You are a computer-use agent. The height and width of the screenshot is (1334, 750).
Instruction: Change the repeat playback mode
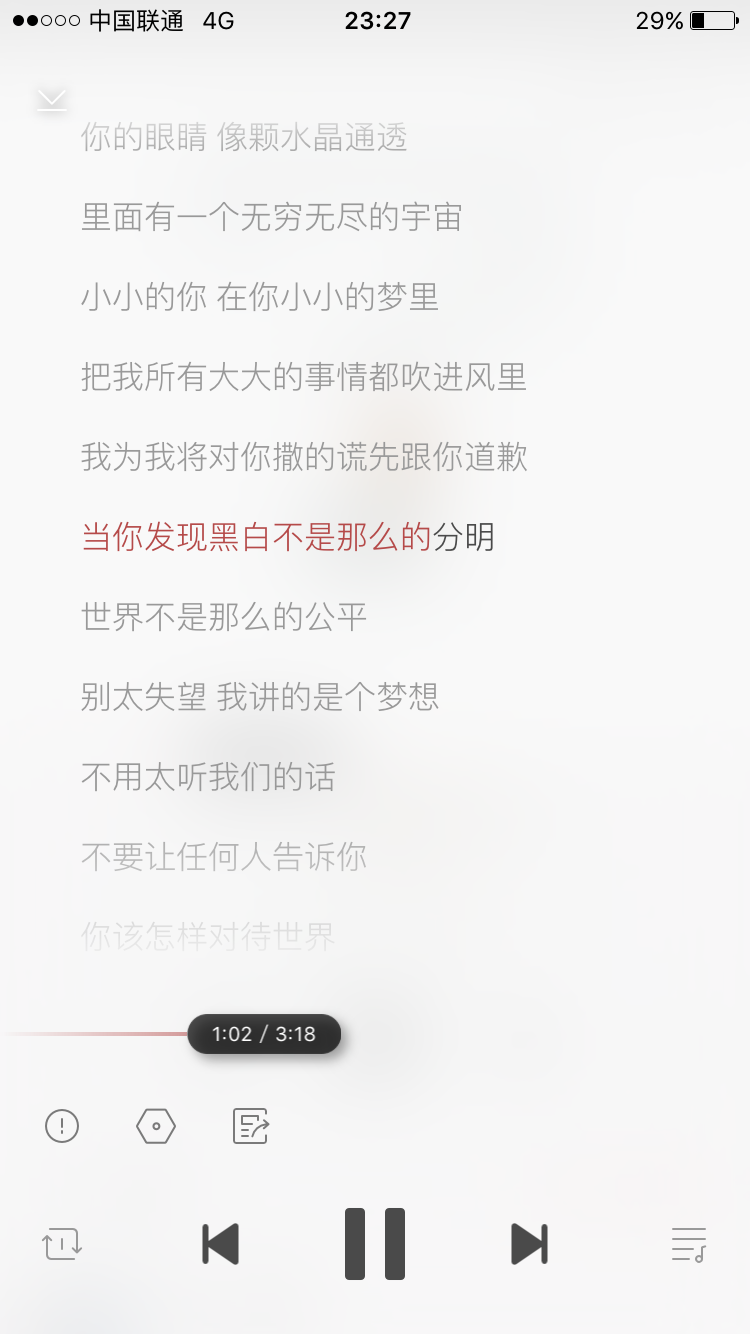(62, 1245)
